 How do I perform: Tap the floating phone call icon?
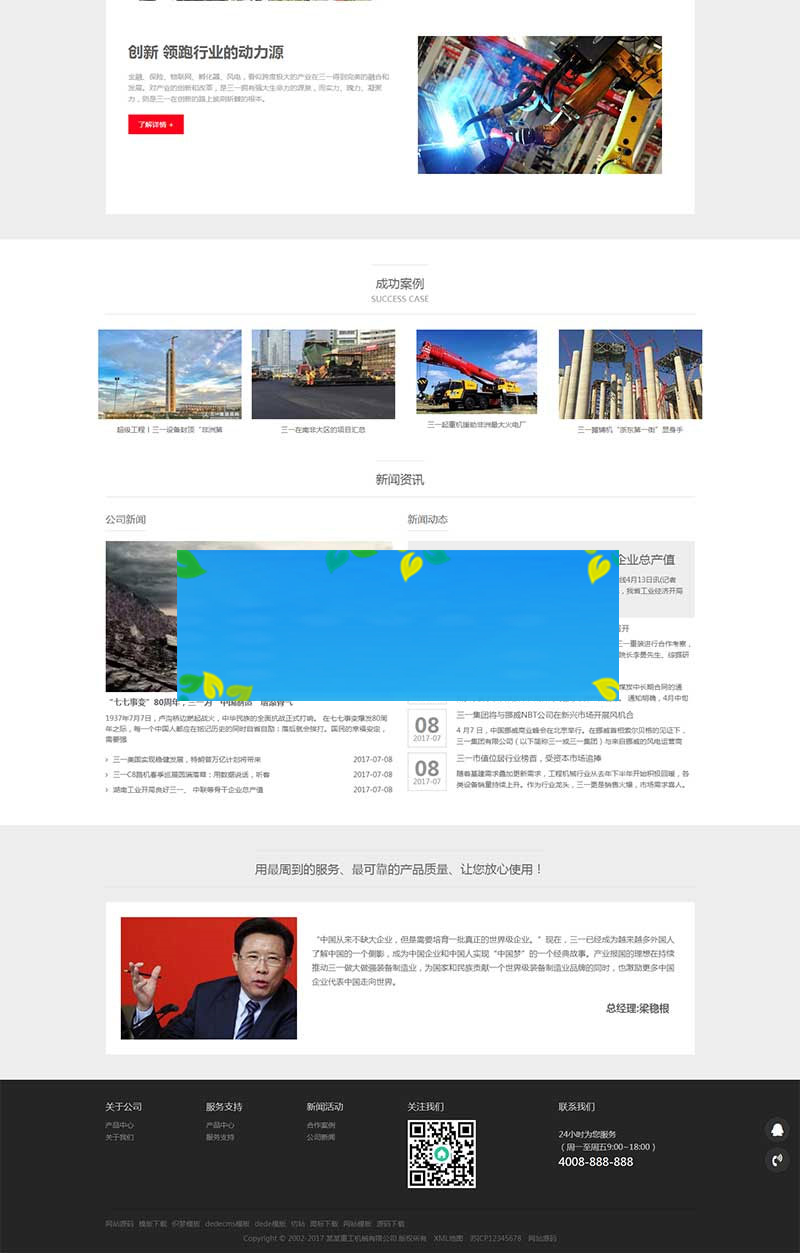[x=777, y=1160]
